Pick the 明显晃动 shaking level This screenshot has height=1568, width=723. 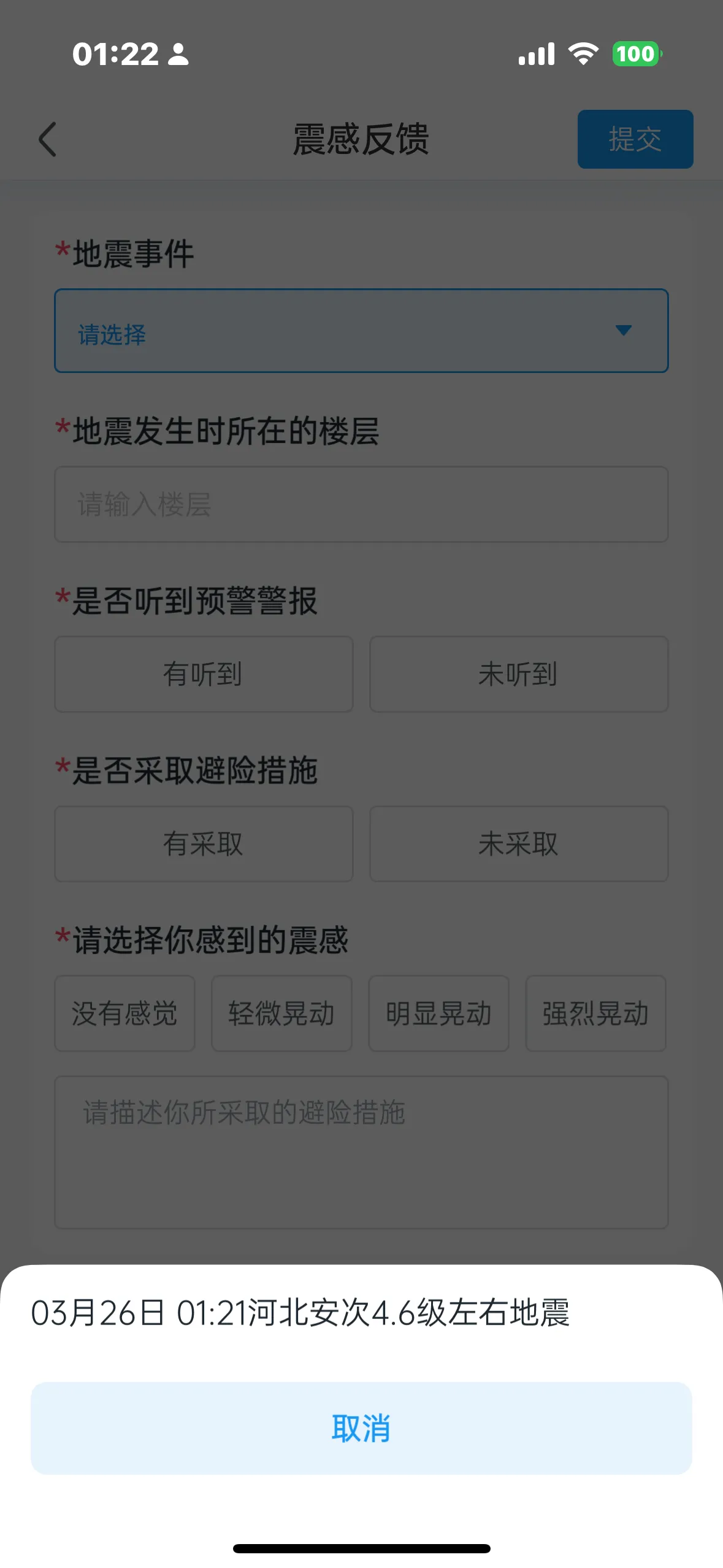pyautogui.click(x=438, y=1013)
